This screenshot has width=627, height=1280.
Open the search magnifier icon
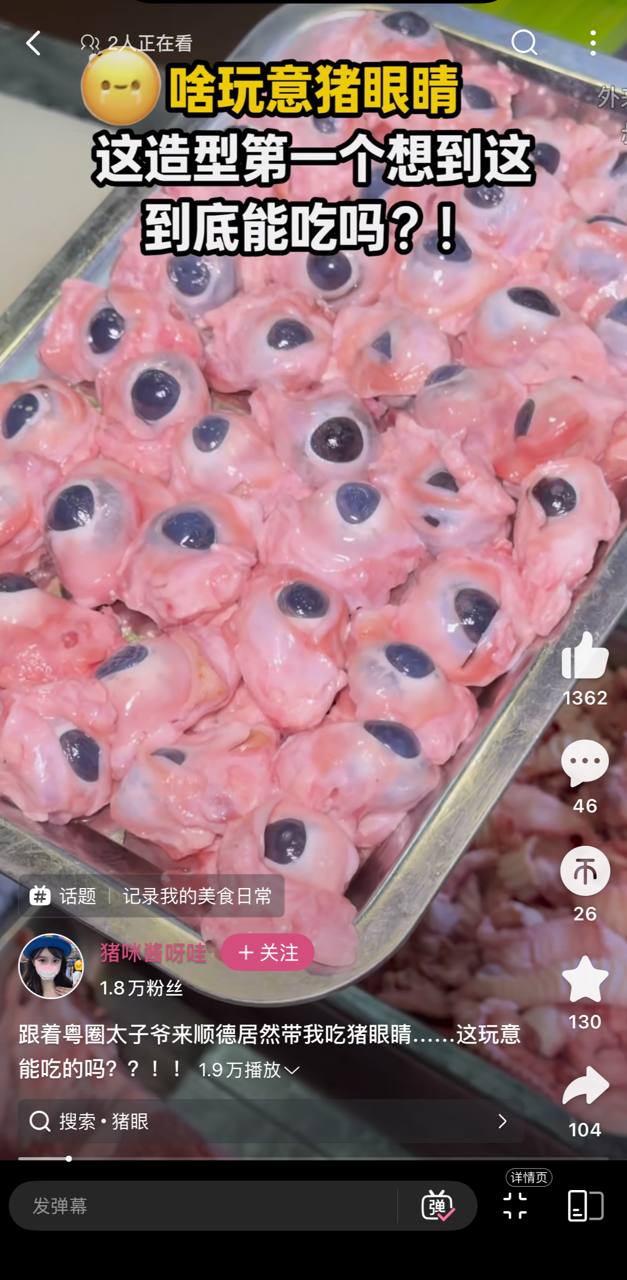pyautogui.click(x=524, y=42)
